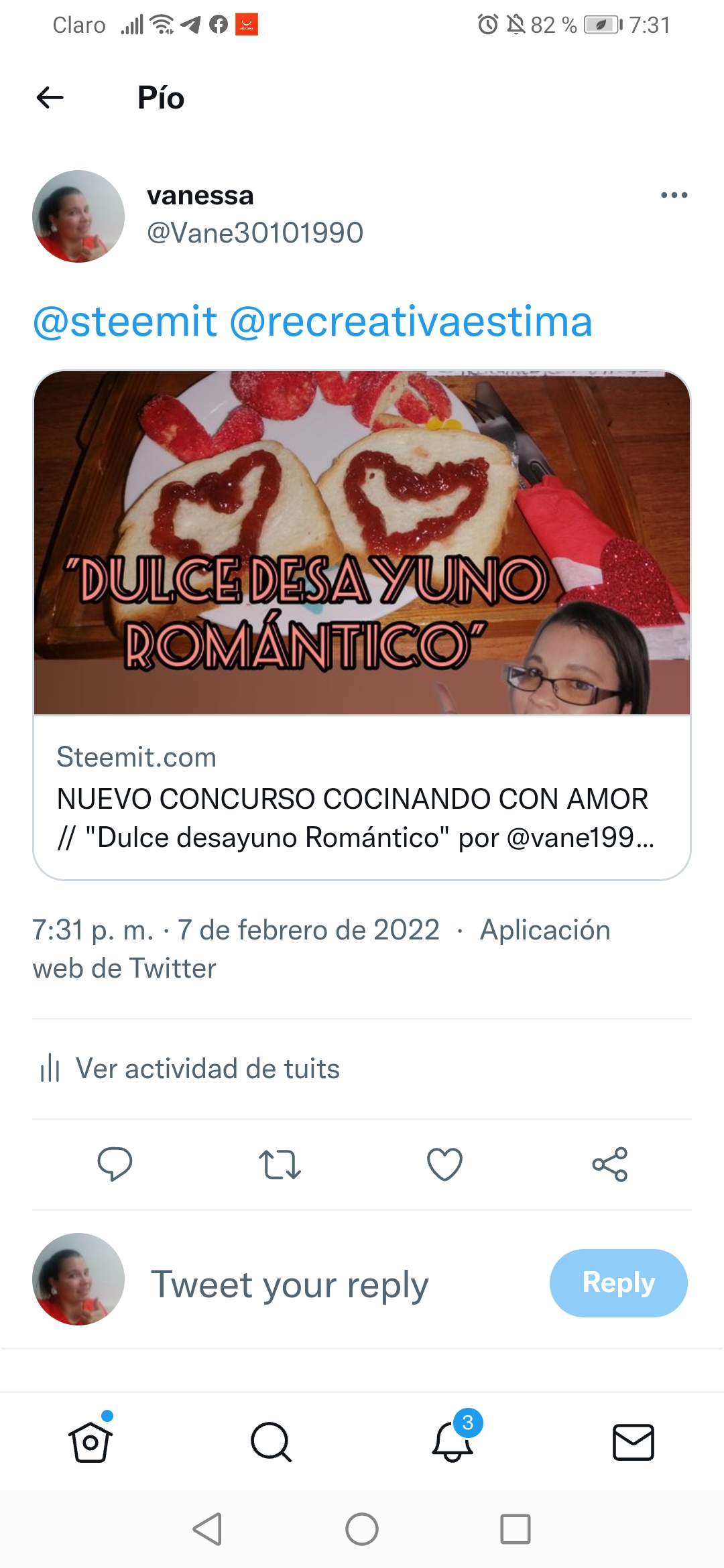Go back using the top arrow
The height and width of the screenshot is (1568, 724).
[x=50, y=98]
